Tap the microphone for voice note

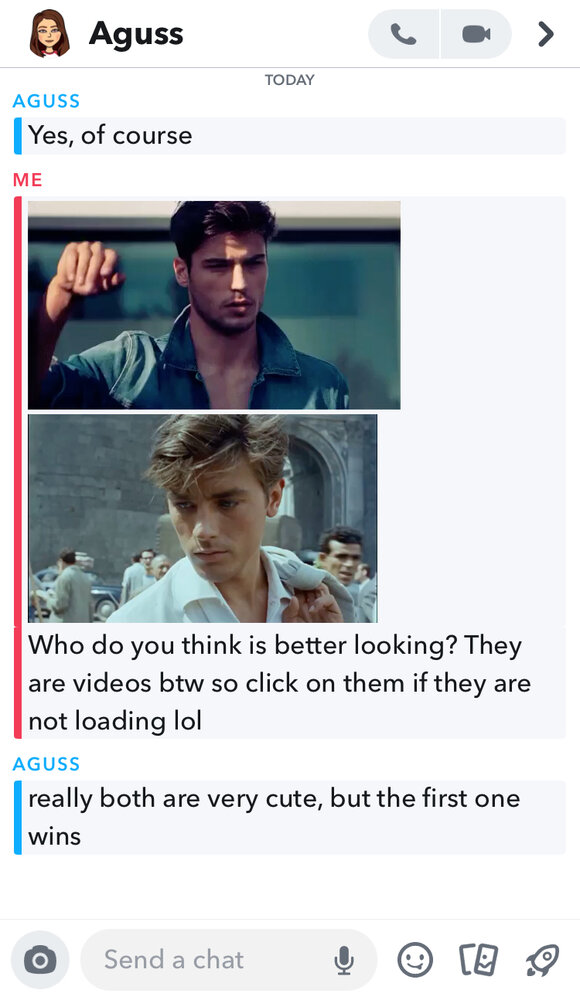[344, 960]
